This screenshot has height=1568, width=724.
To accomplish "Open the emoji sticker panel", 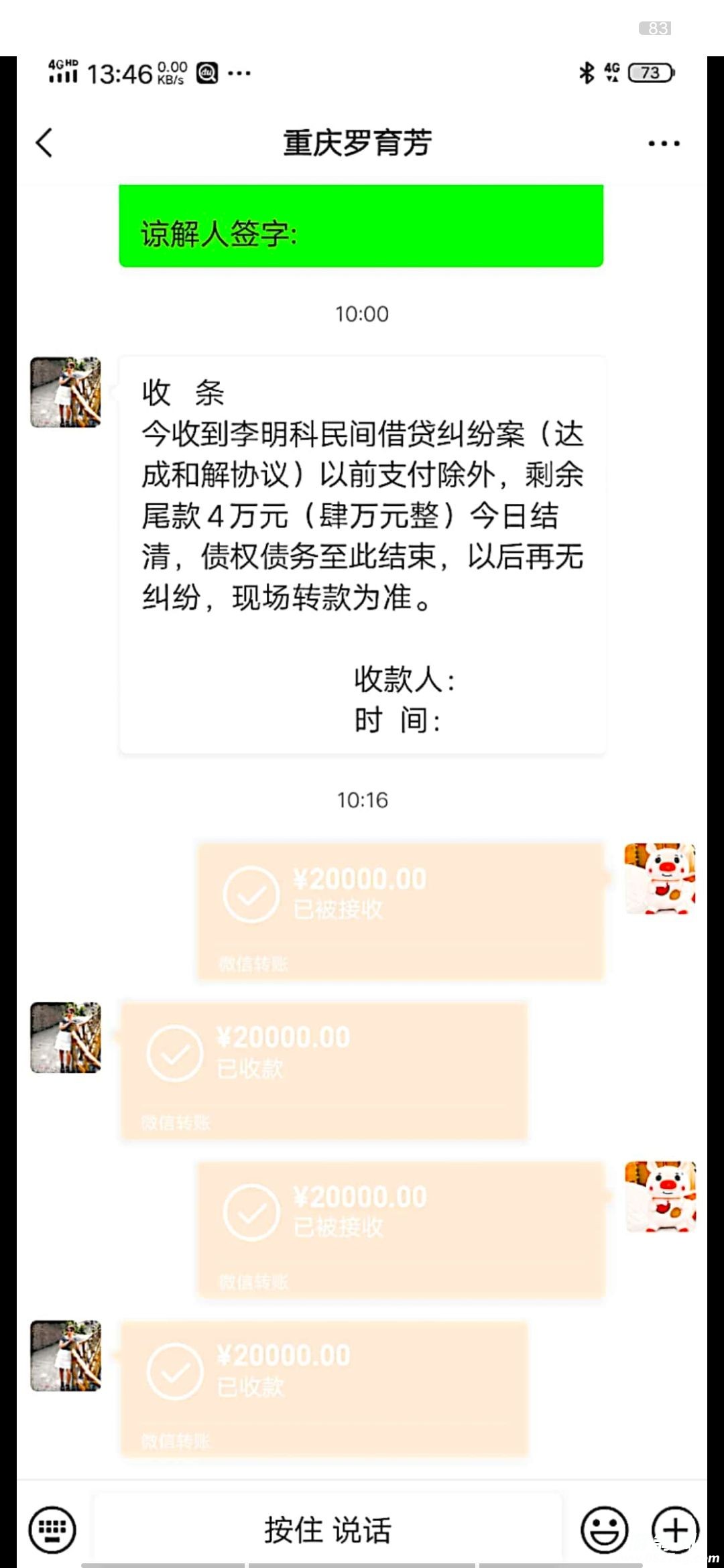I will click(x=604, y=1530).
